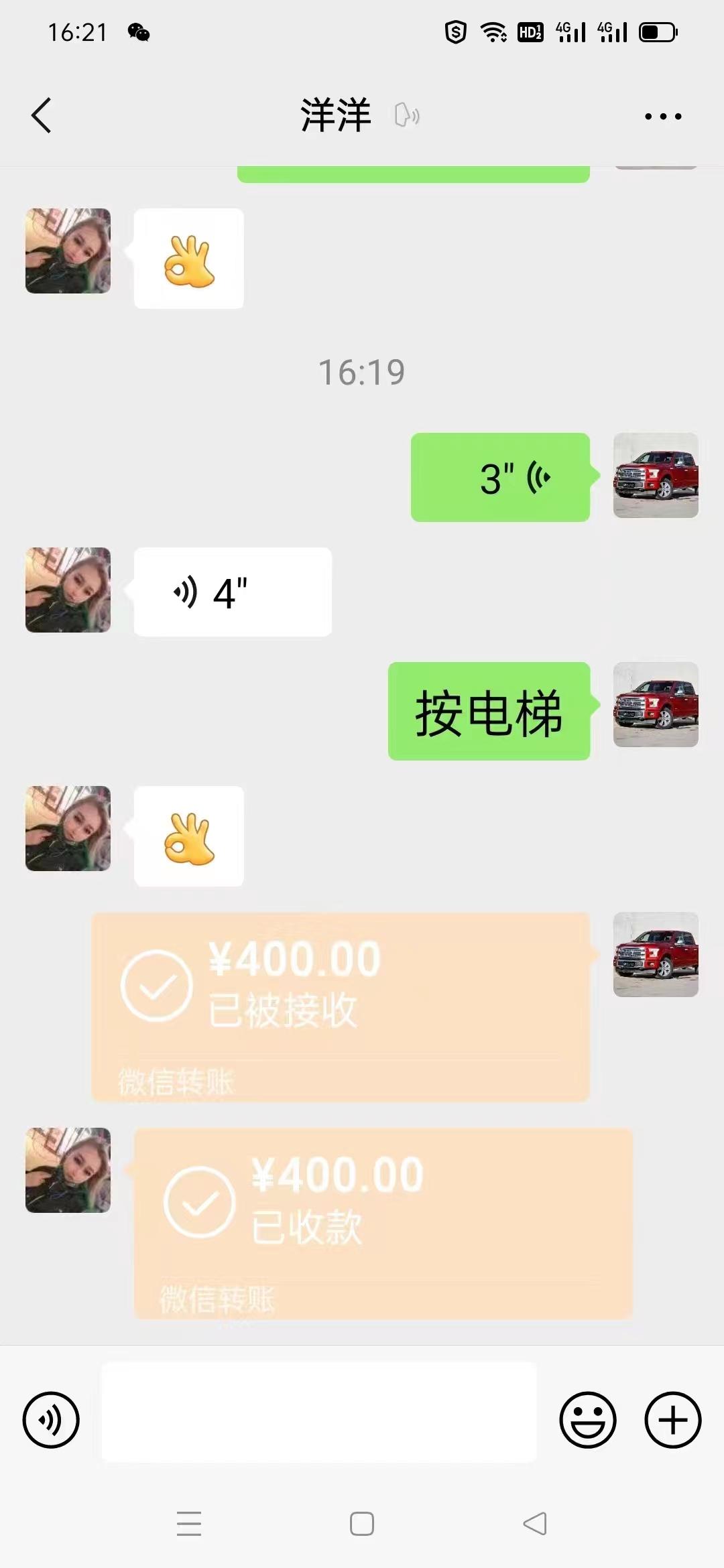Open the emoji sticker panel
The image size is (724, 1568).
point(587,1420)
